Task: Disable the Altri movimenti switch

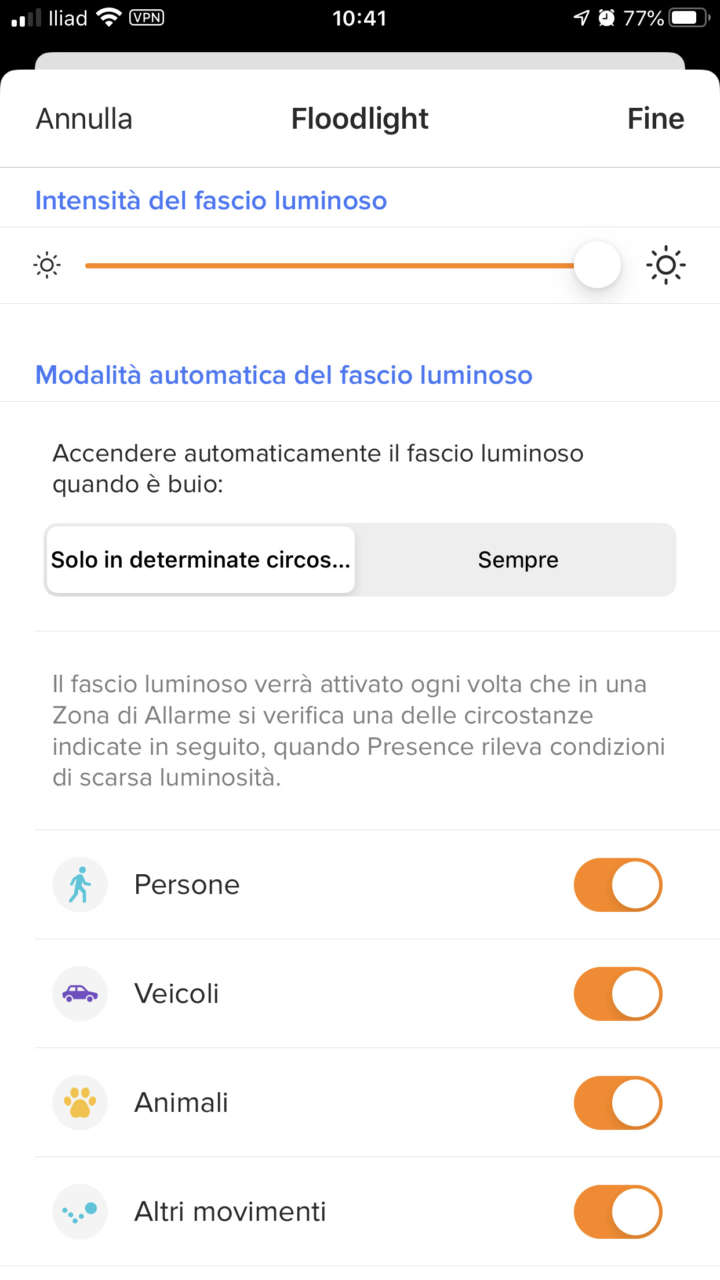Action: coord(617,1212)
